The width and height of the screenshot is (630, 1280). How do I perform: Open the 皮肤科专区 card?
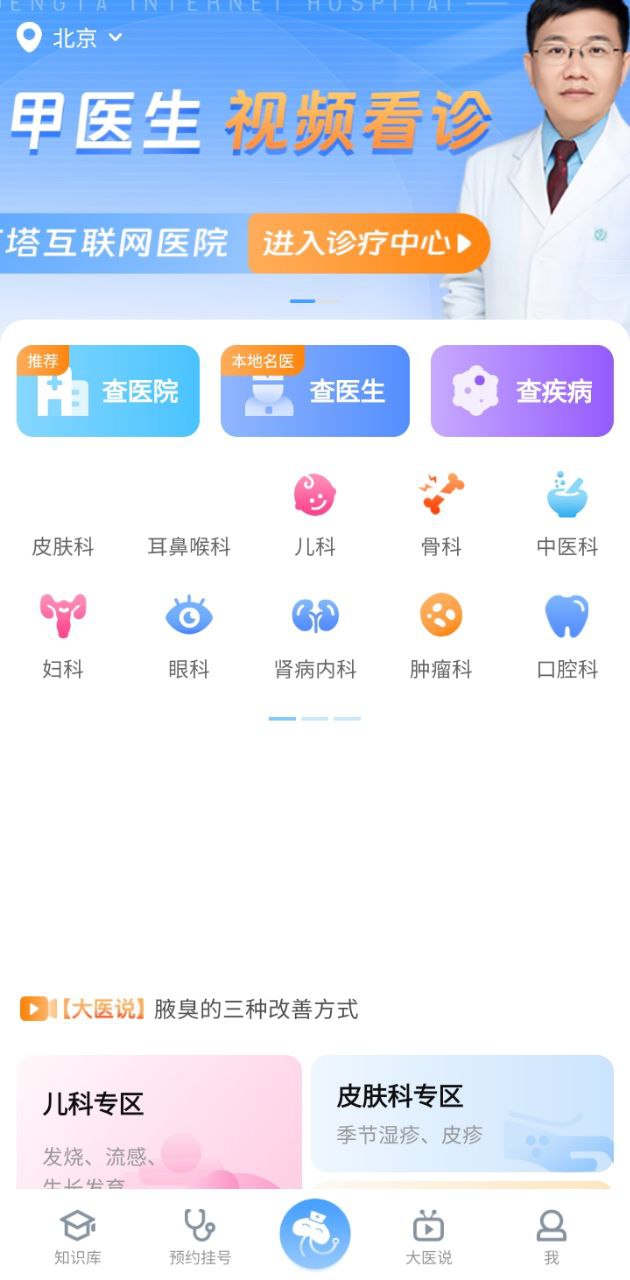(462, 1113)
